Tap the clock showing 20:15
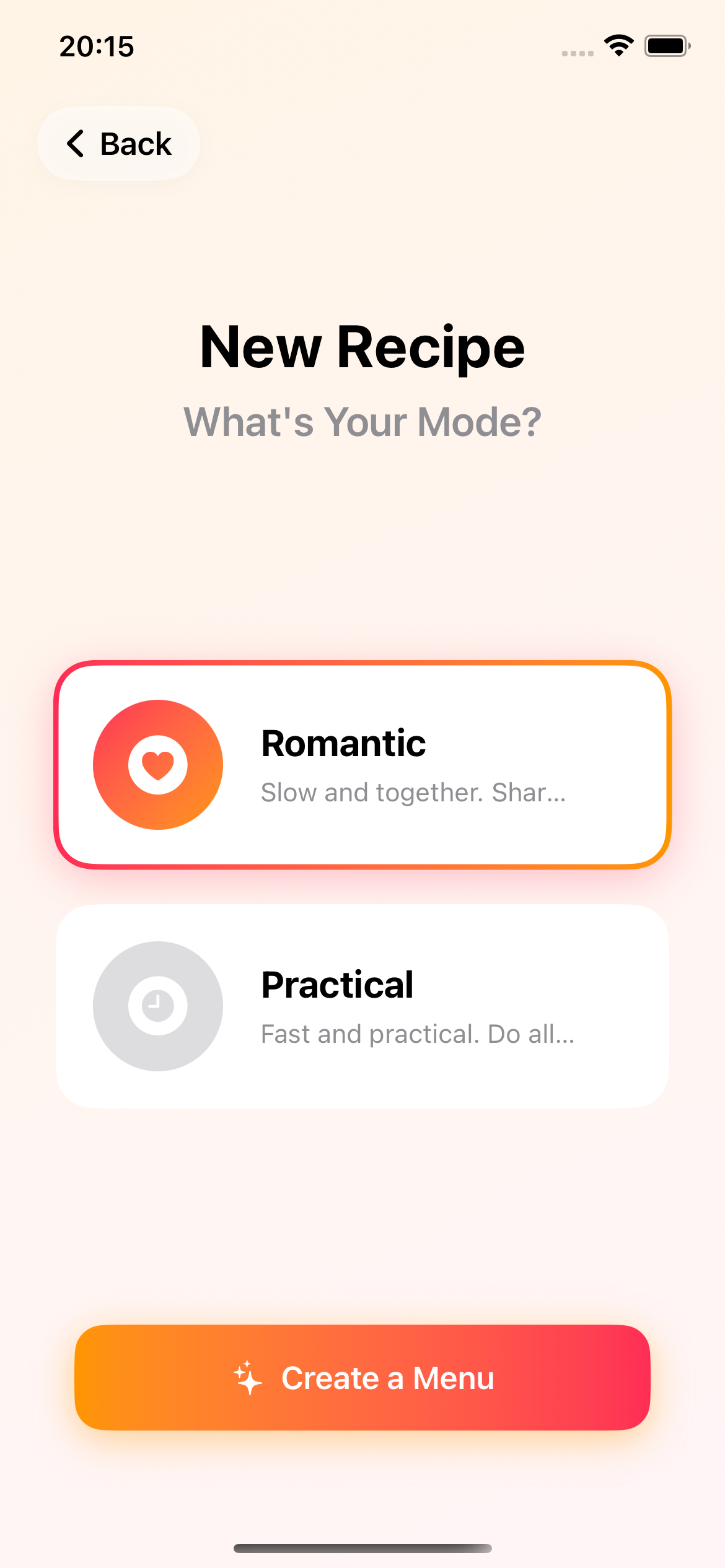Image resolution: width=725 pixels, height=1568 pixels. click(96, 46)
